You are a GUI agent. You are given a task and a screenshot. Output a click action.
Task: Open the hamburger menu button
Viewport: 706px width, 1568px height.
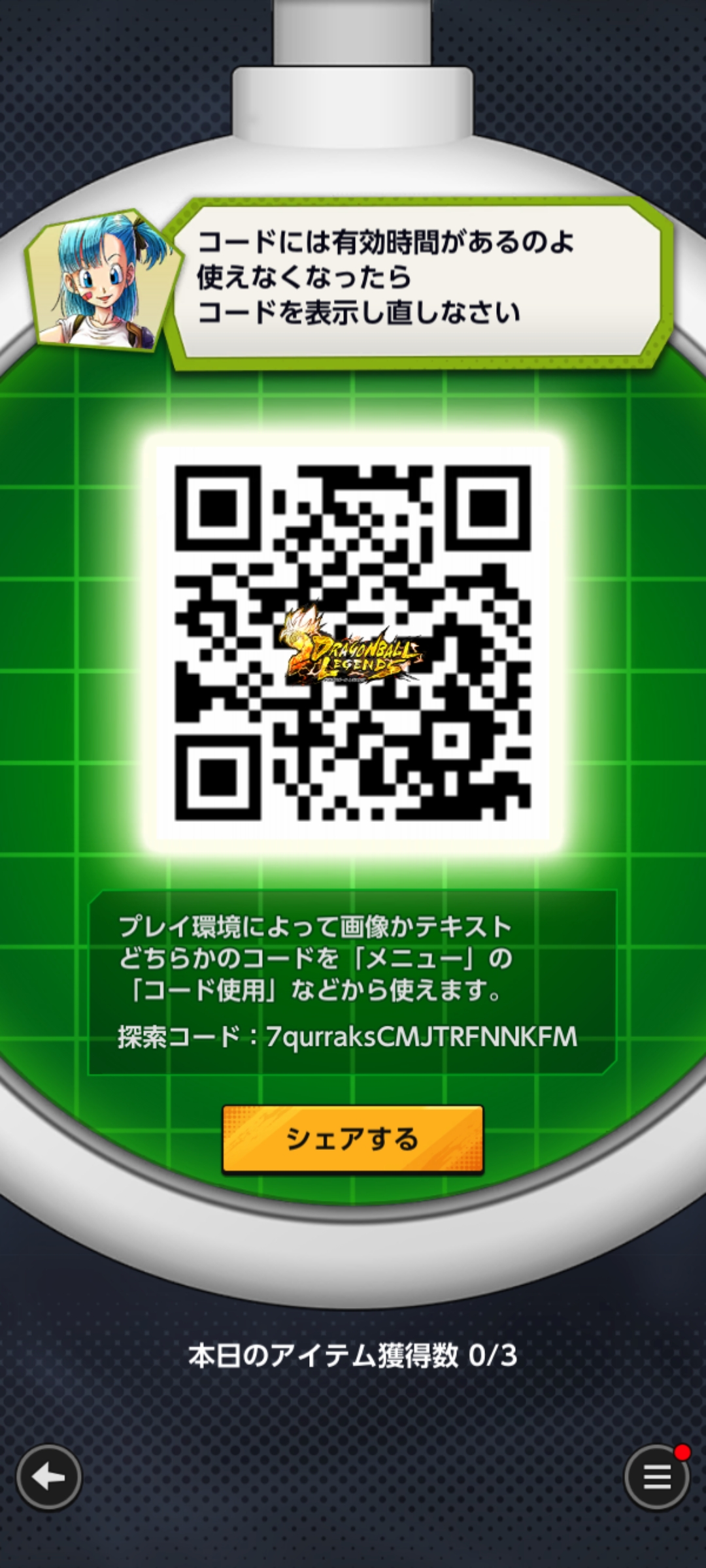(657, 1477)
